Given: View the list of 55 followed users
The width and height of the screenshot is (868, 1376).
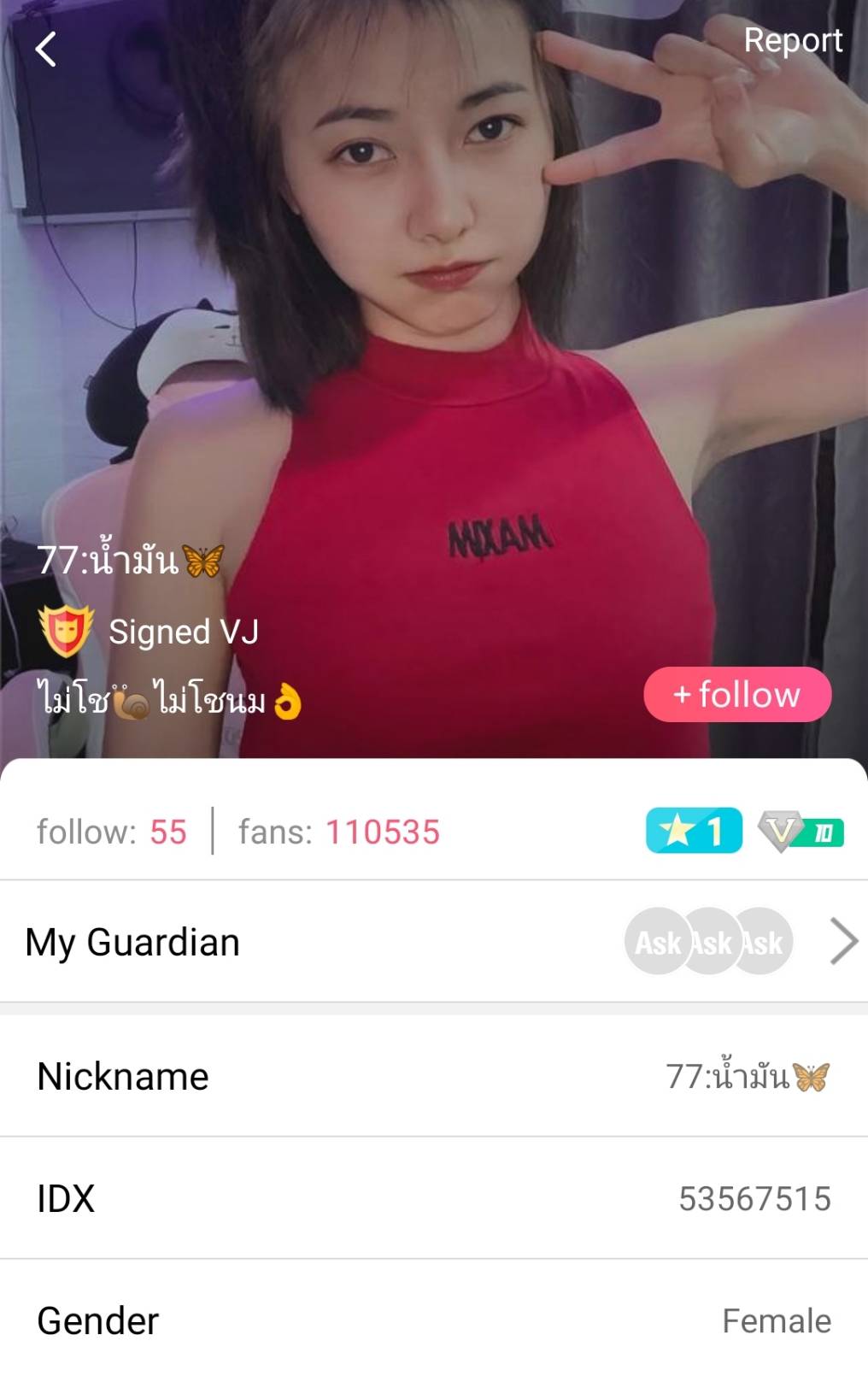Looking at the screenshot, I should coord(111,832).
